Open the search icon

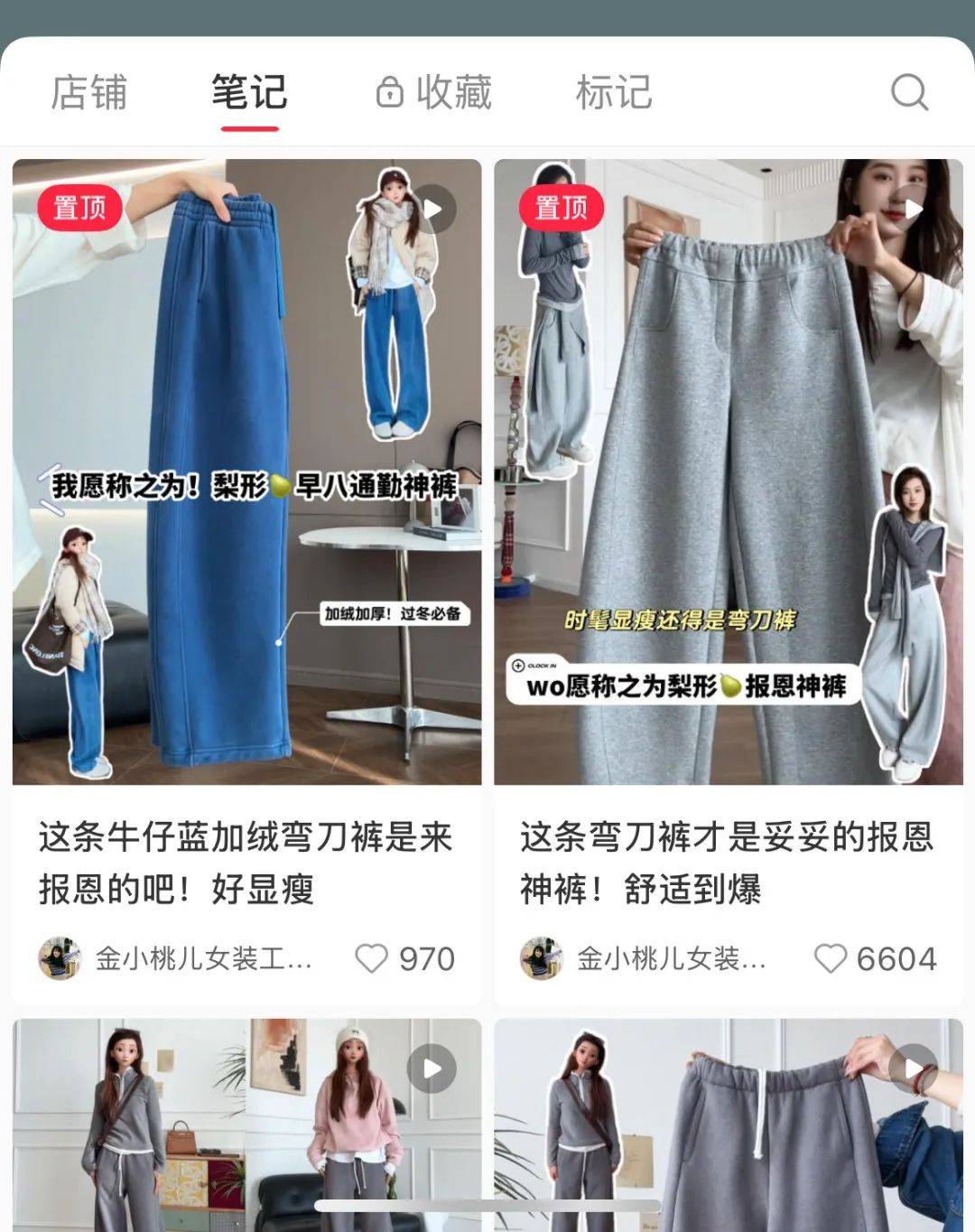pyautogui.click(x=909, y=92)
